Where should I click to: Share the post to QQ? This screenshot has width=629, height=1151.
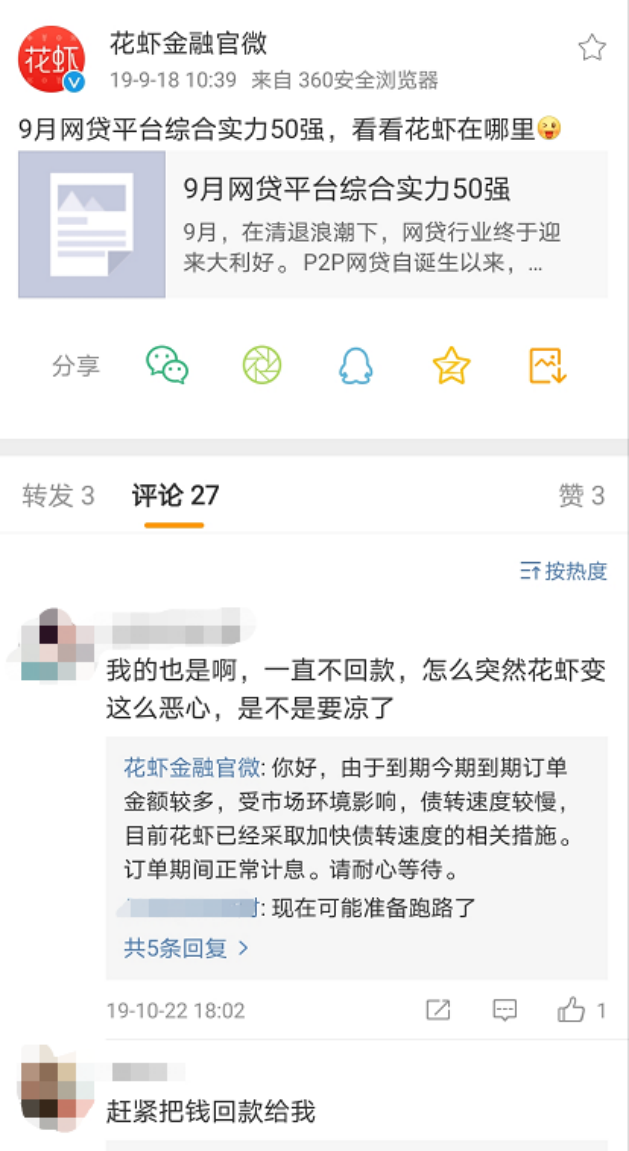pyautogui.click(x=356, y=366)
